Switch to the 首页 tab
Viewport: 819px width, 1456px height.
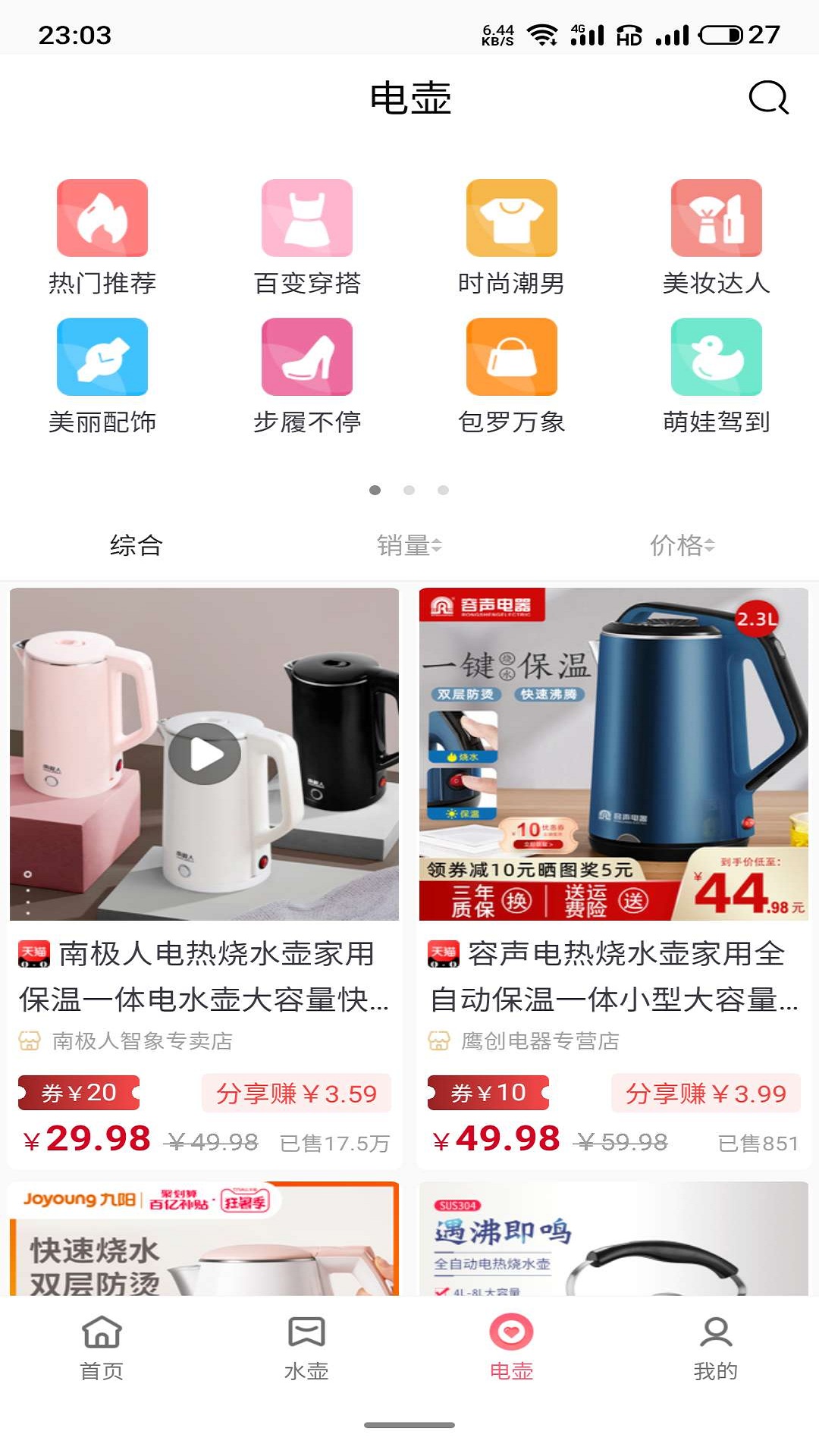point(102,1348)
